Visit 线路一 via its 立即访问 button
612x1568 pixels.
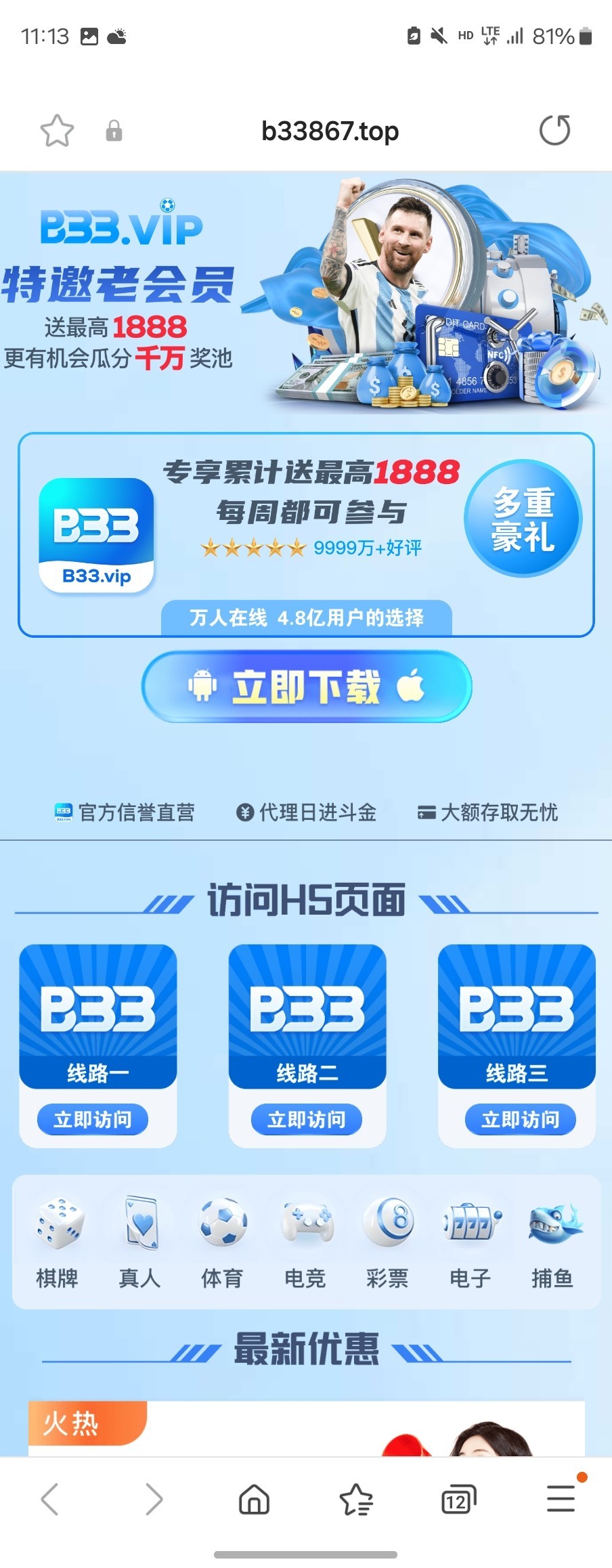click(93, 1119)
